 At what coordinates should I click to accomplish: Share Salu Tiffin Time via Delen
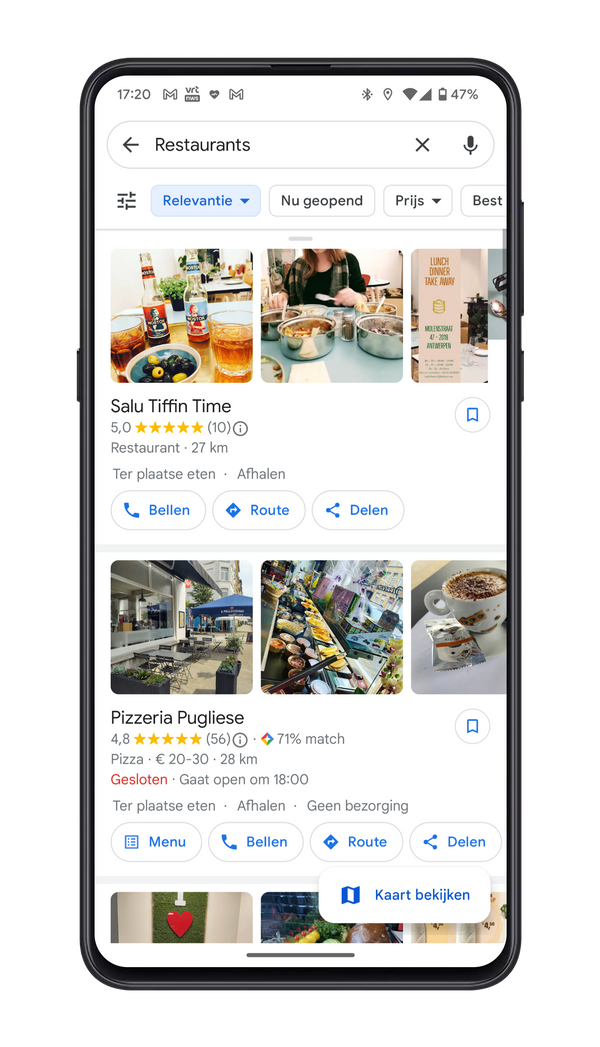358,510
